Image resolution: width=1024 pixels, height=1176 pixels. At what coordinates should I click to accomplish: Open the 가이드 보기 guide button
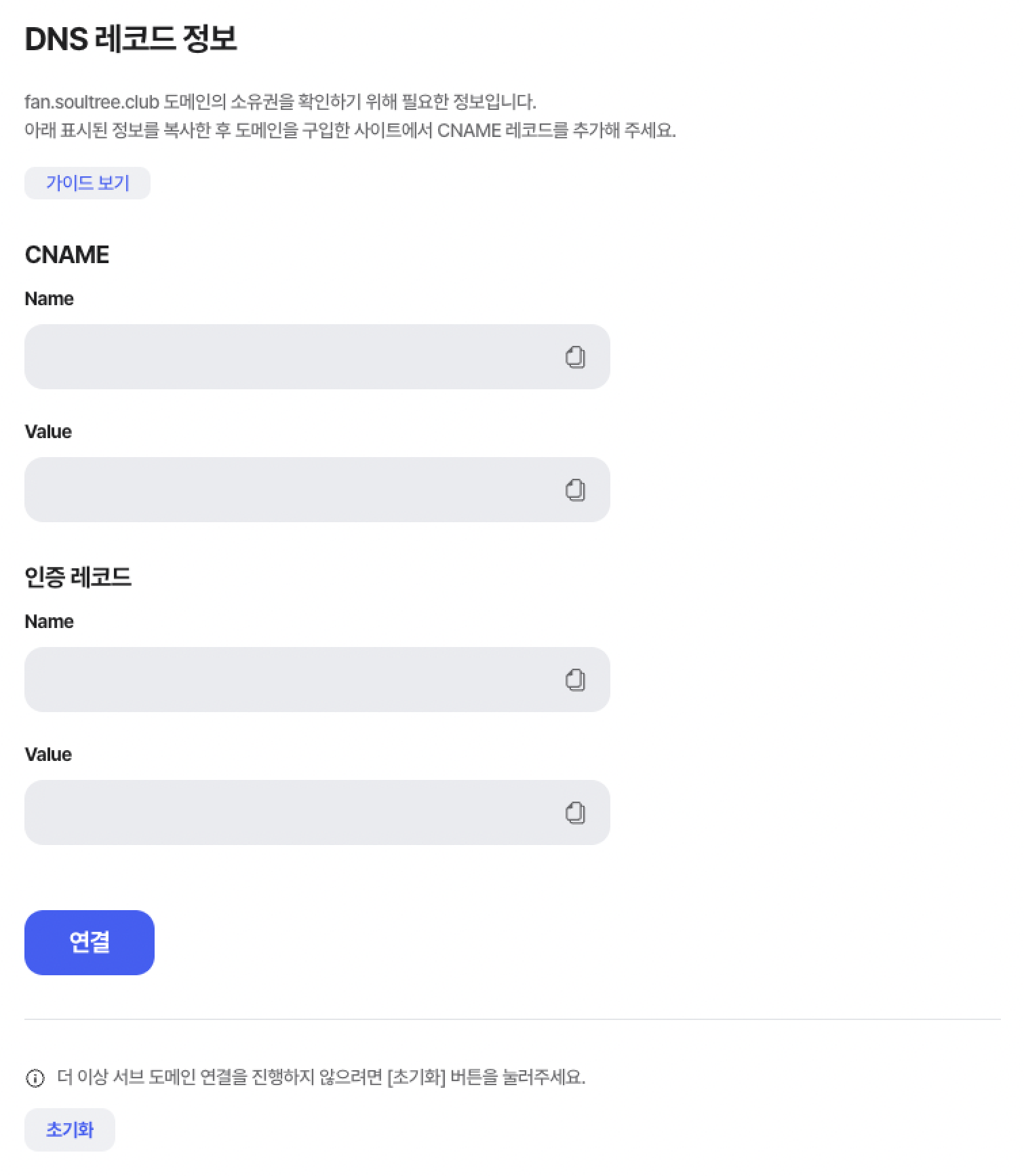coord(87,183)
